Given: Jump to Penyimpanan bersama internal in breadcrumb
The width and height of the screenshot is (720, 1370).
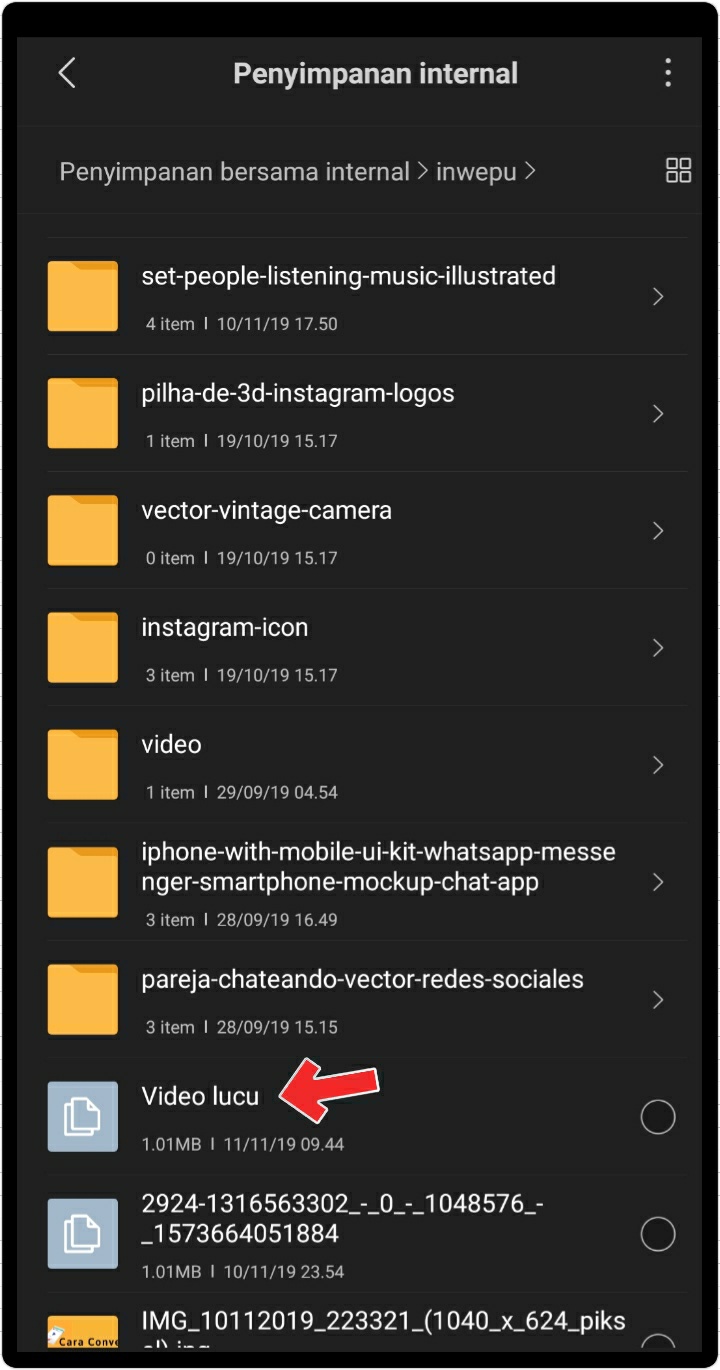Looking at the screenshot, I should click(234, 172).
